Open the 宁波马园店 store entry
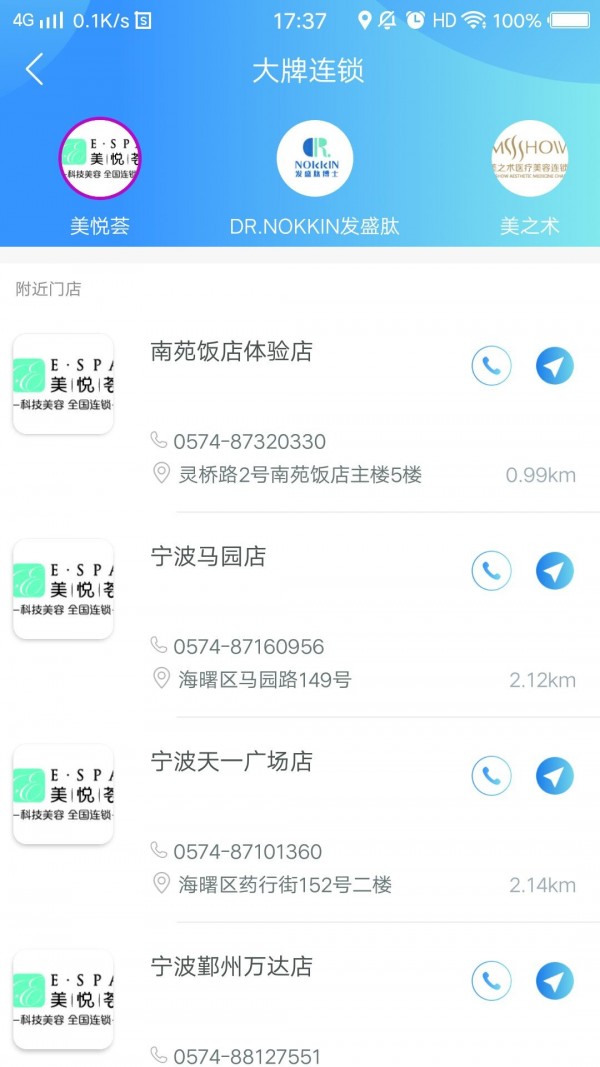Image resolution: width=600 pixels, height=1067 pixels. click(x=300, y=614)
